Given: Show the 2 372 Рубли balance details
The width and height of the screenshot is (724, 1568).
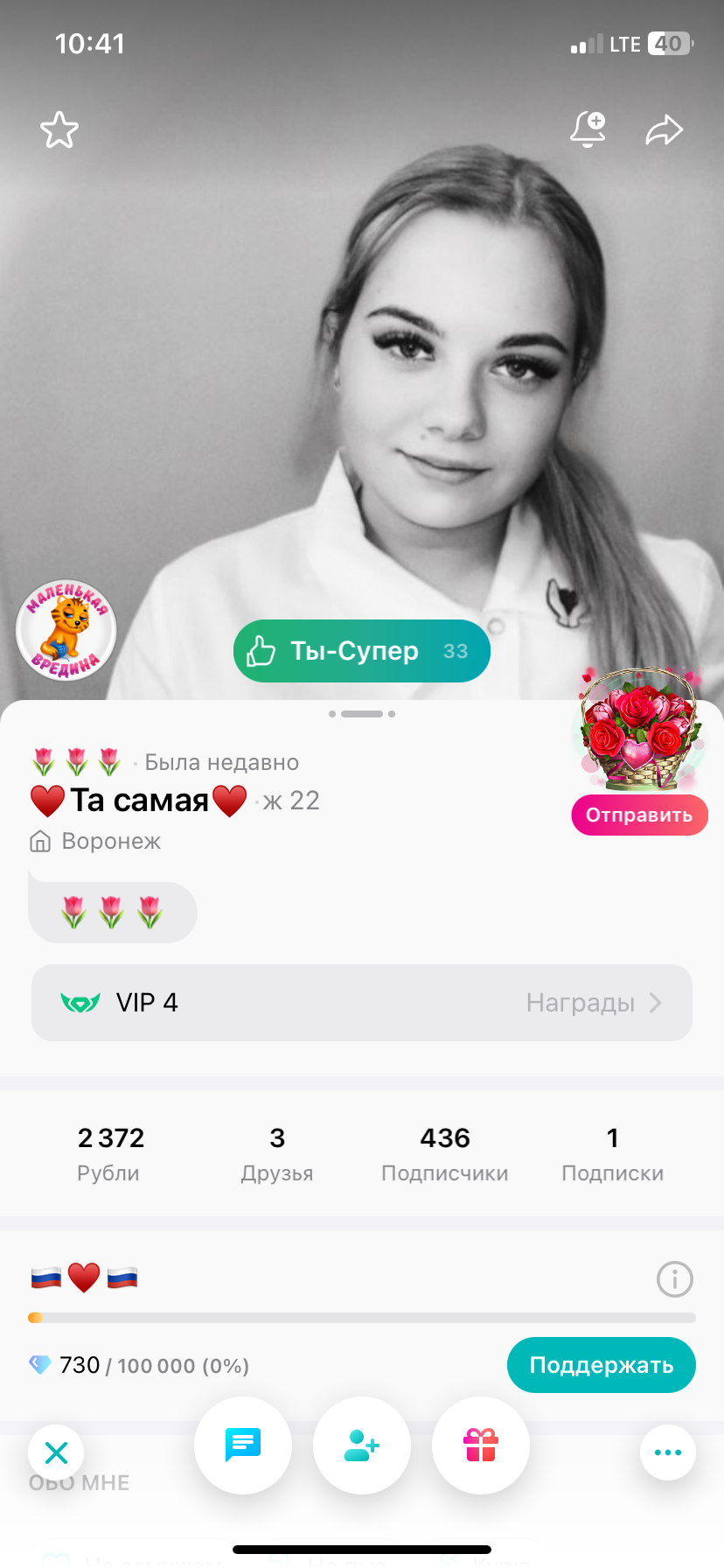Looking at the screenshot, I should [x=109, y=1154].
